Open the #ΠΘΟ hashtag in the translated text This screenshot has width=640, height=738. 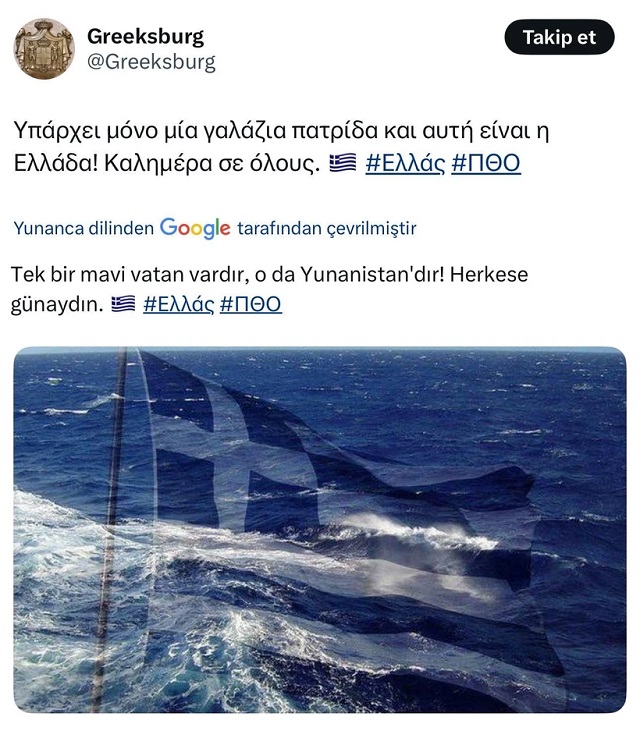coord(251,303)
